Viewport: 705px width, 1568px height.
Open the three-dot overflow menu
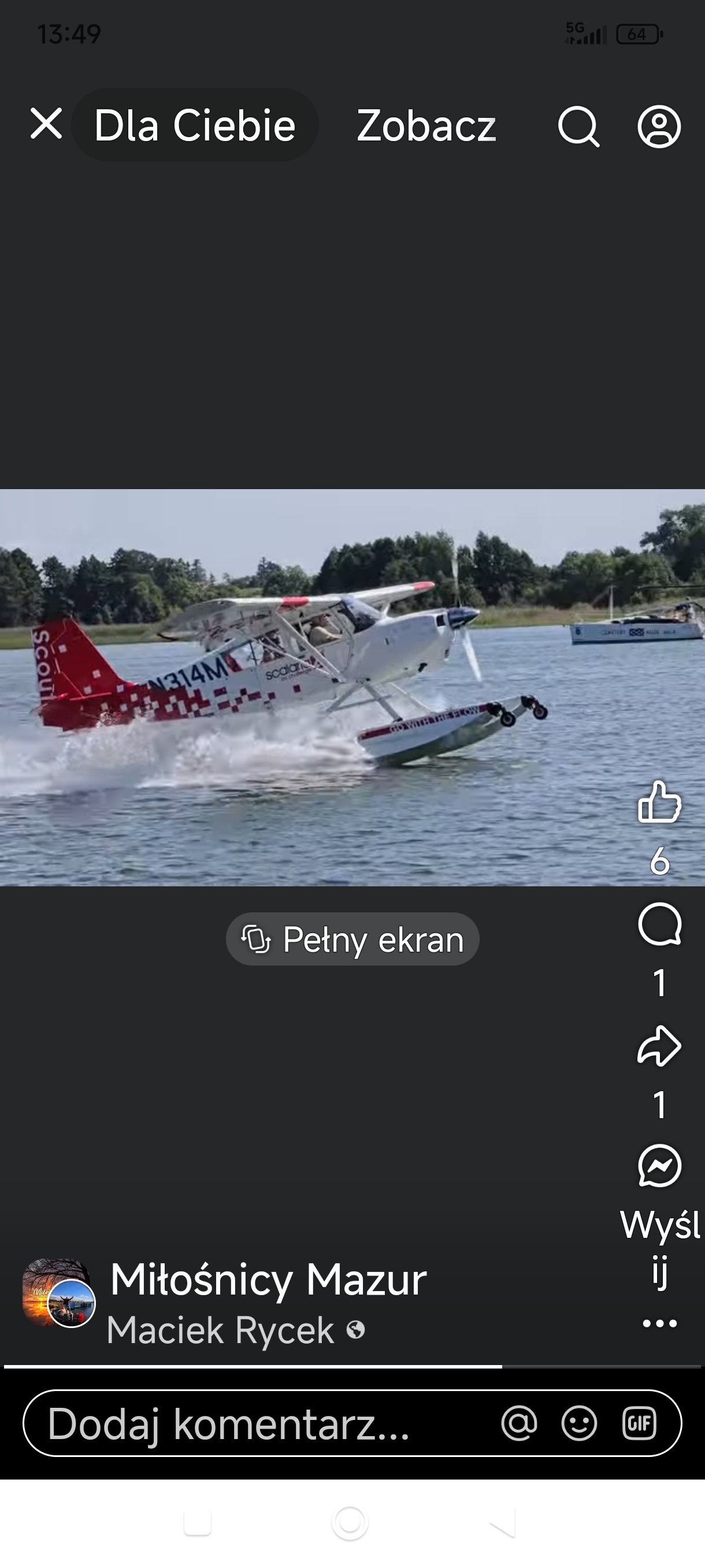point(659,1323)
